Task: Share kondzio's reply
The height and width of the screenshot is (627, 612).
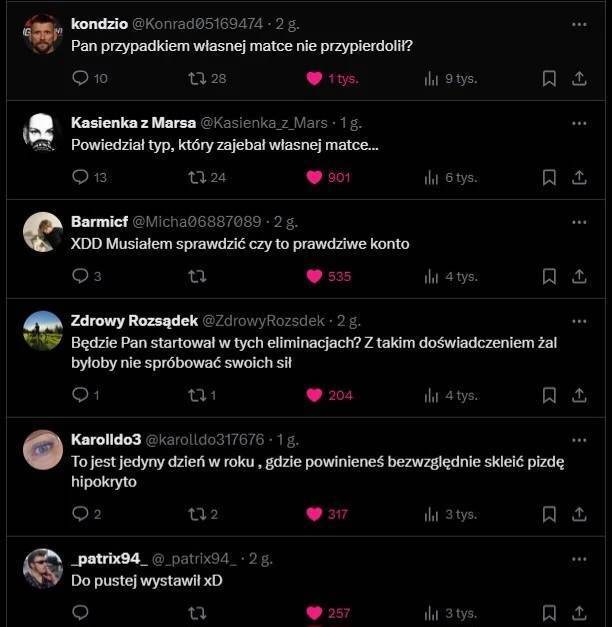Action: [579, 78]
